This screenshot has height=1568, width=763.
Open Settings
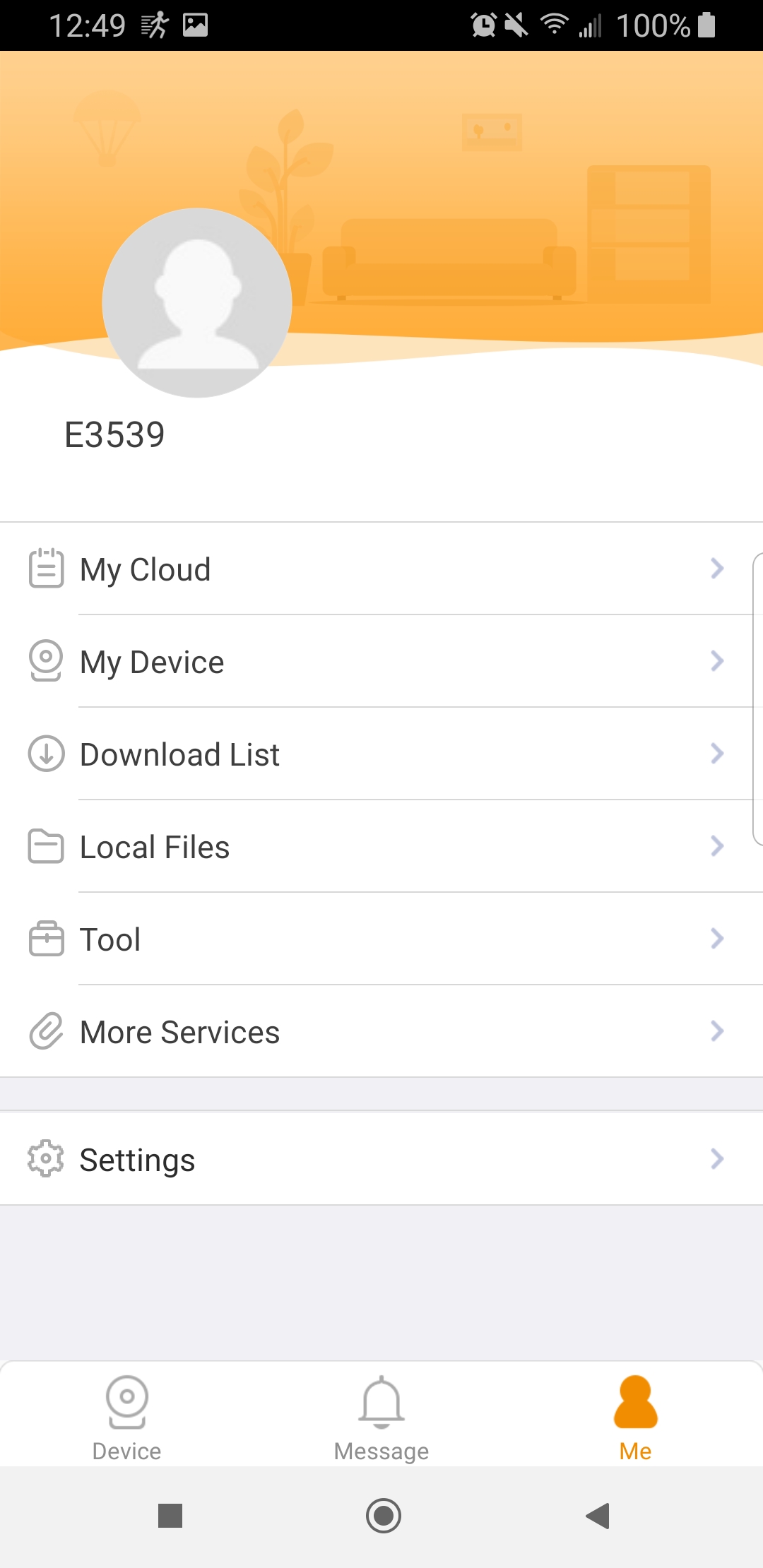(x=381, y=1160)
